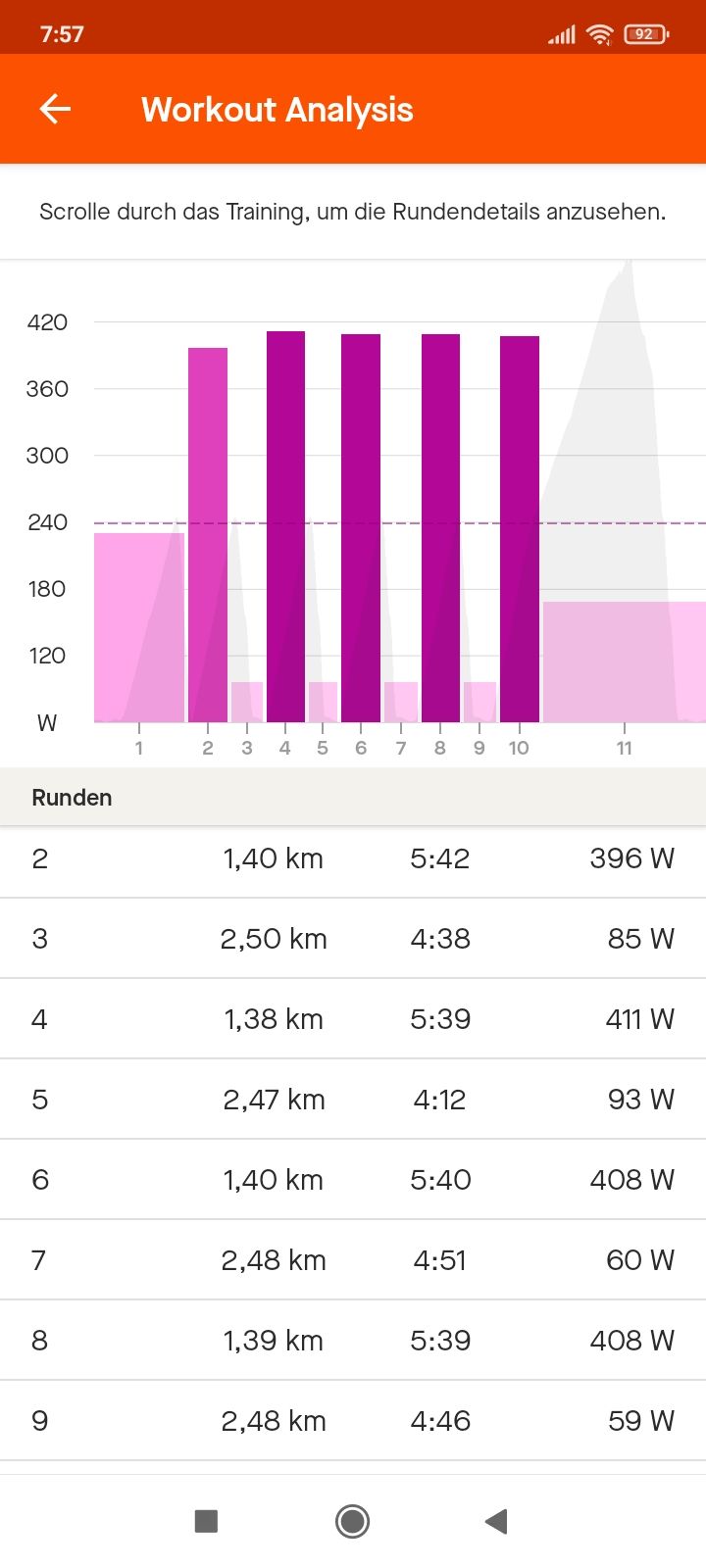Click the back arrow icon
Viewport: 706px width, 1568px height.
[56, 109]
